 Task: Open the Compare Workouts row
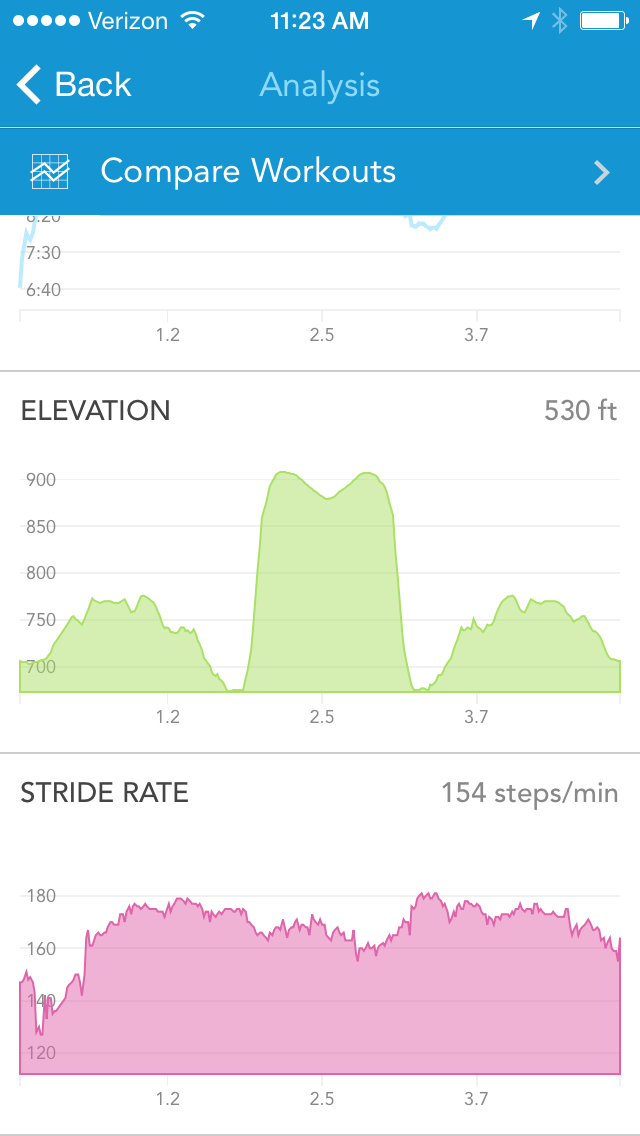[320, 172]
